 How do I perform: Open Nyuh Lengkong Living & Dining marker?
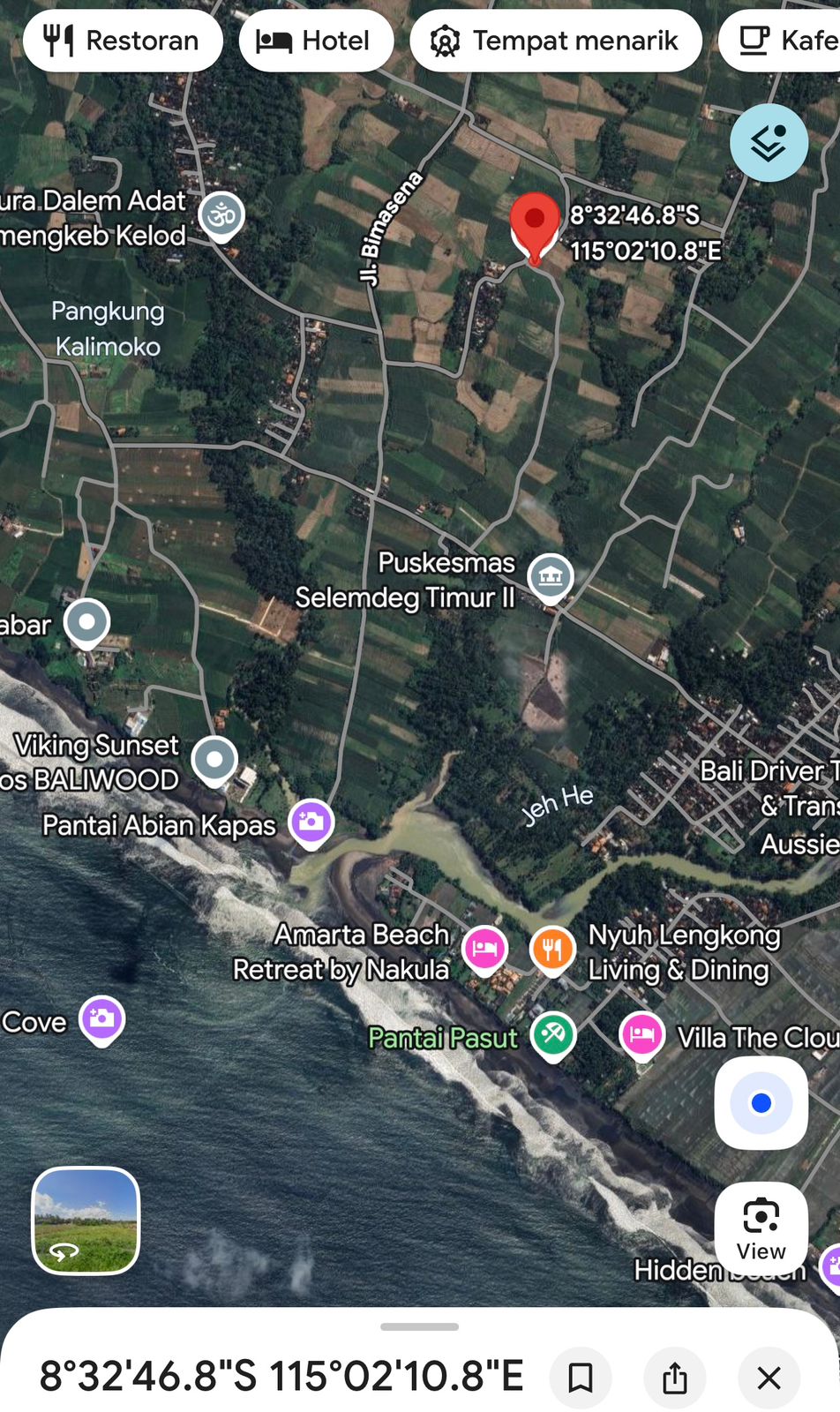(552, 950)
